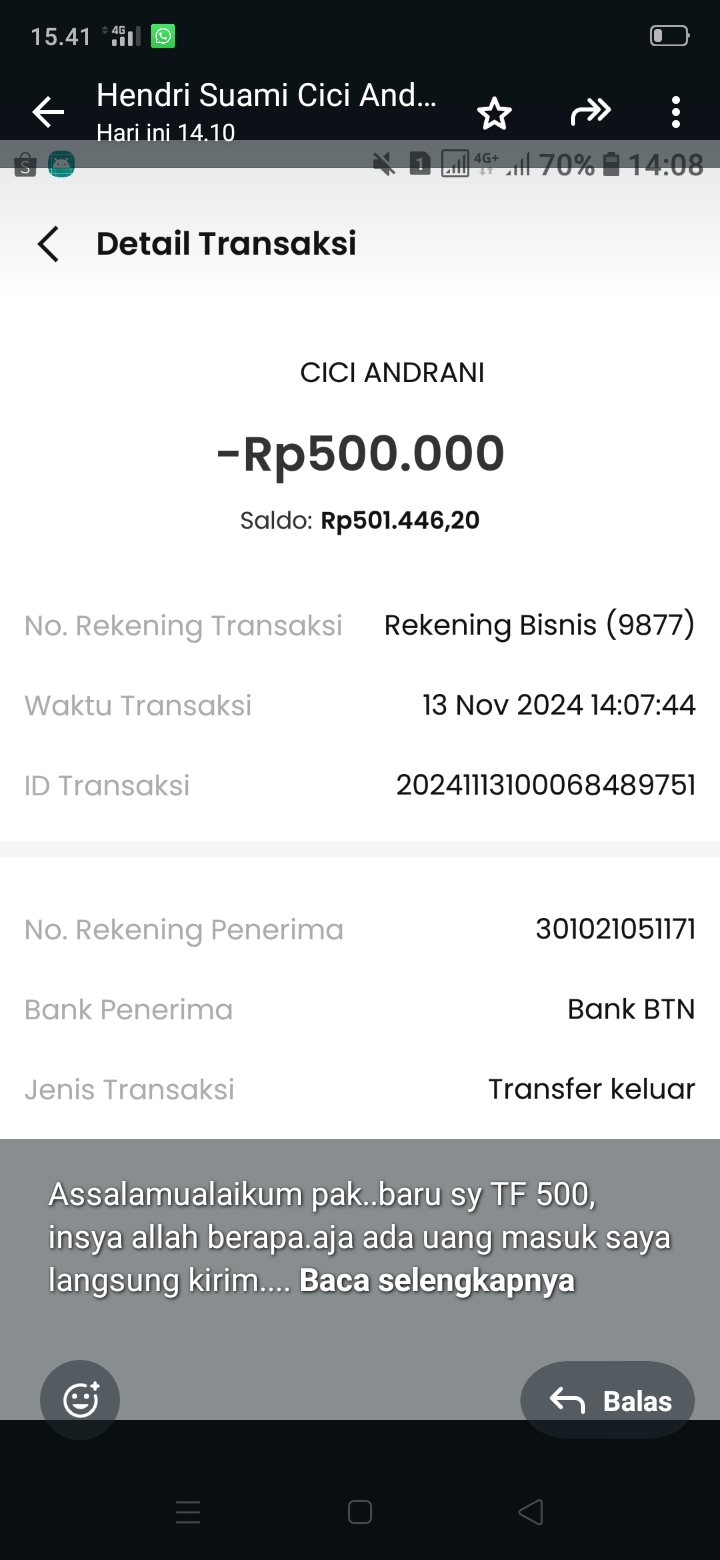
Task: Tap the Balas reply arrow icon
Action: [x=567, y=1400]
